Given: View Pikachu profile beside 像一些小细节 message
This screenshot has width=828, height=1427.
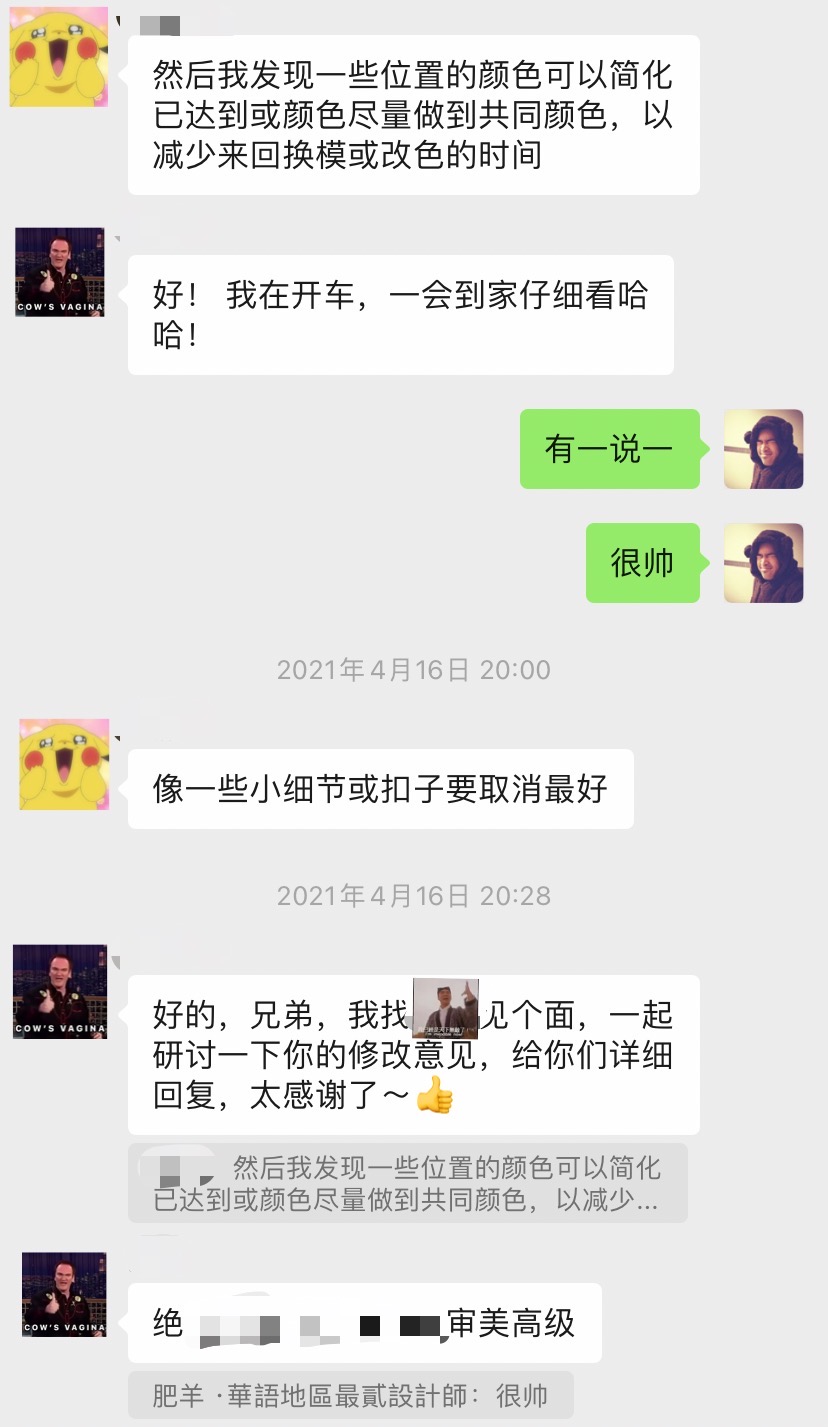Looking at the screenshot, I should point(64,764).
